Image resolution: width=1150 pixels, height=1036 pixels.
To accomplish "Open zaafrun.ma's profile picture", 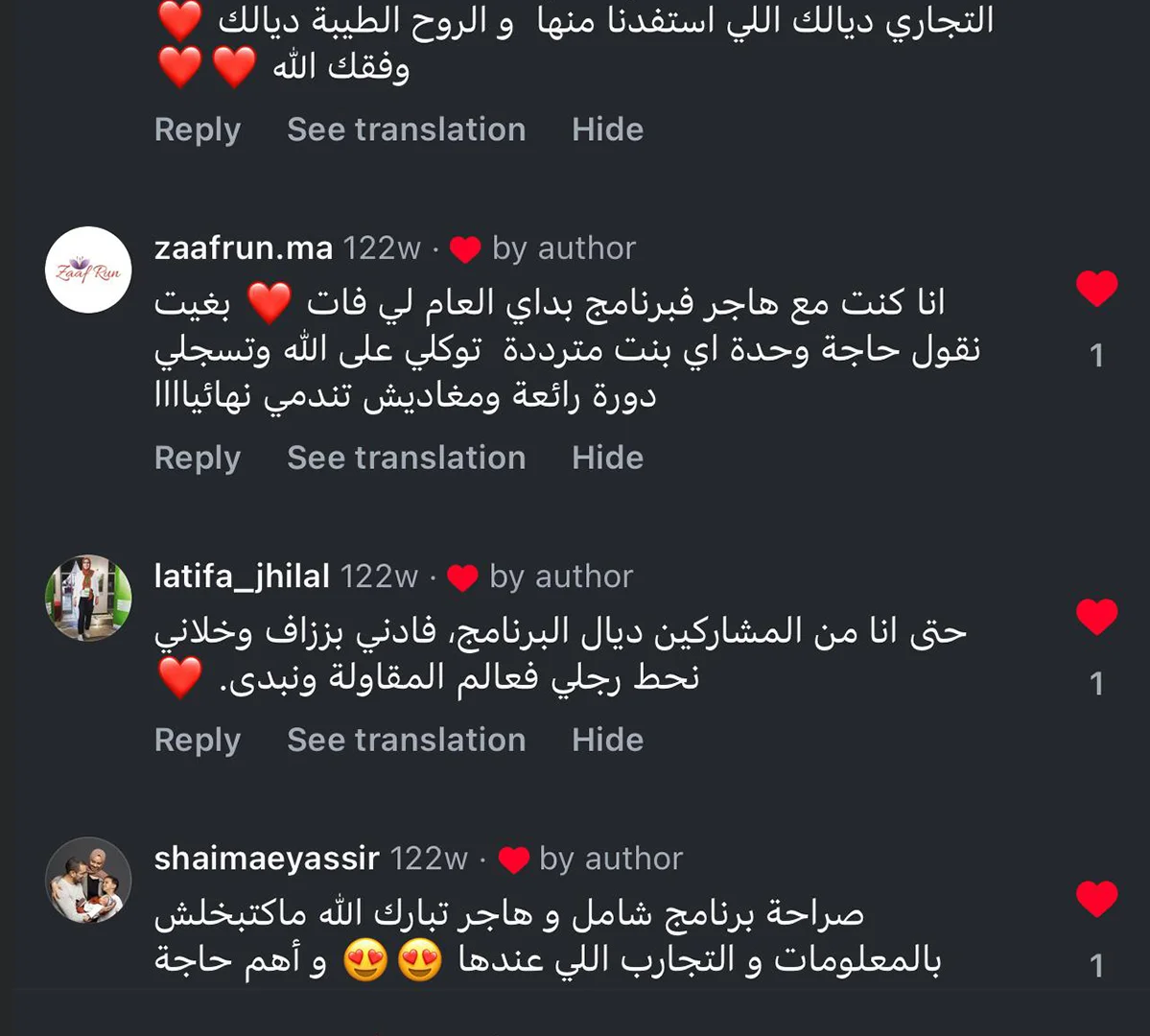I will click(x=88, y=270).
